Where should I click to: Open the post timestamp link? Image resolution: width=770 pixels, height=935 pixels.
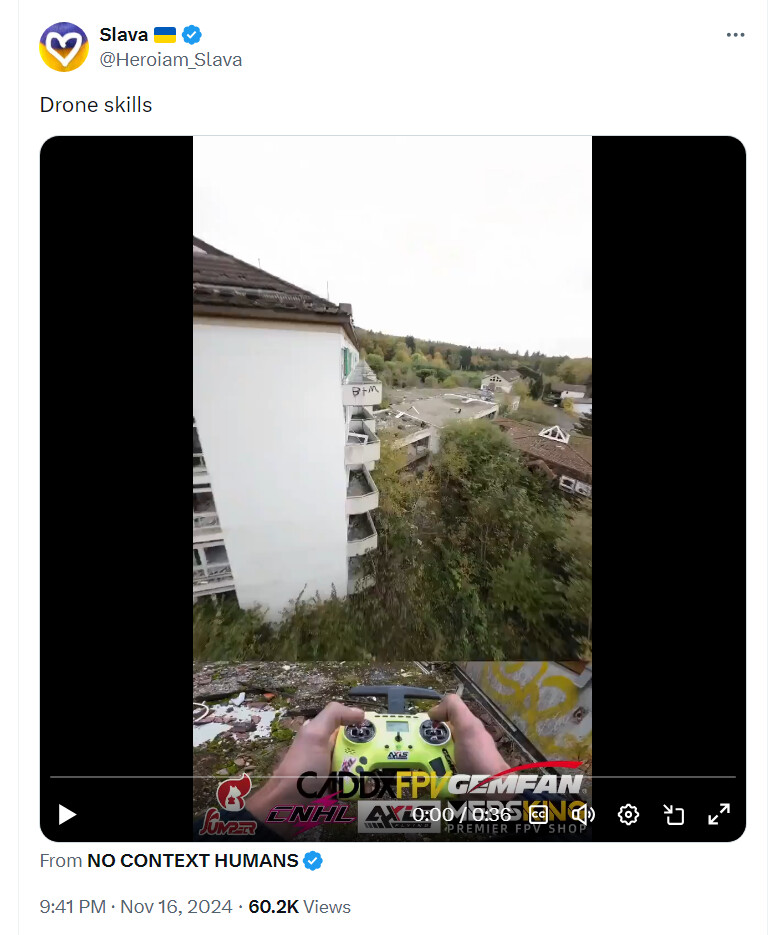point(136,907)
